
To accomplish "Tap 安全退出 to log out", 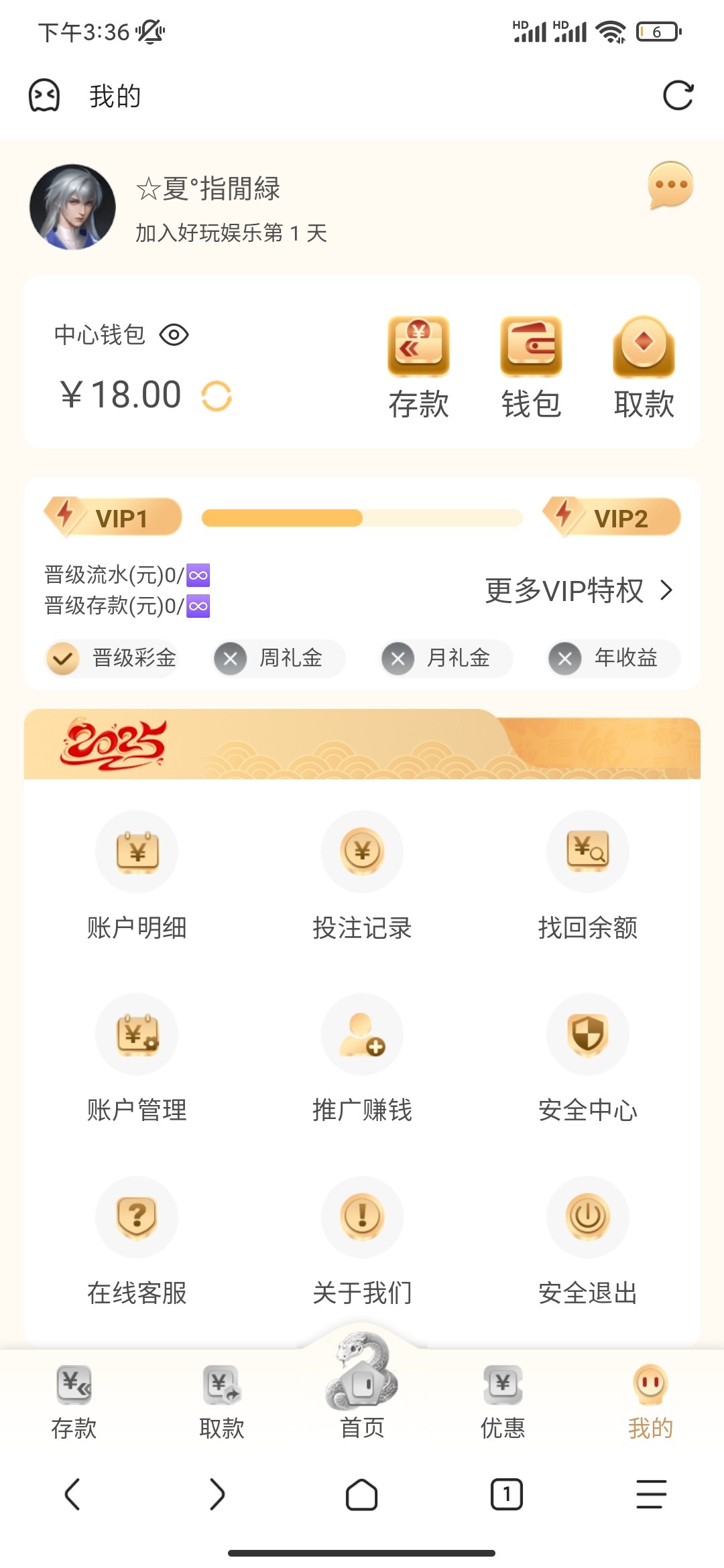I will (x=588, y=1241).
